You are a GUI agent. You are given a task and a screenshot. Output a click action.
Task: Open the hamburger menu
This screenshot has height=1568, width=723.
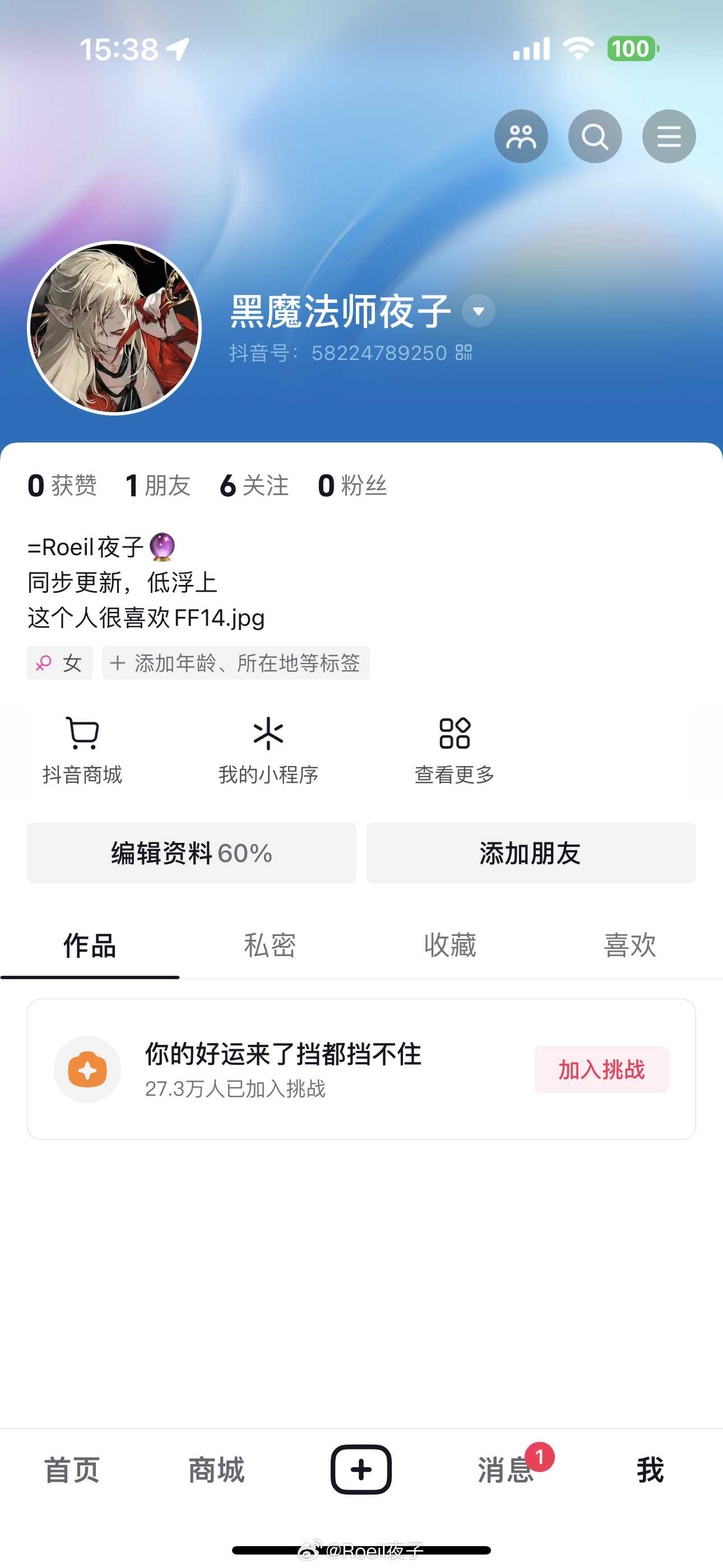pos(669,136)
